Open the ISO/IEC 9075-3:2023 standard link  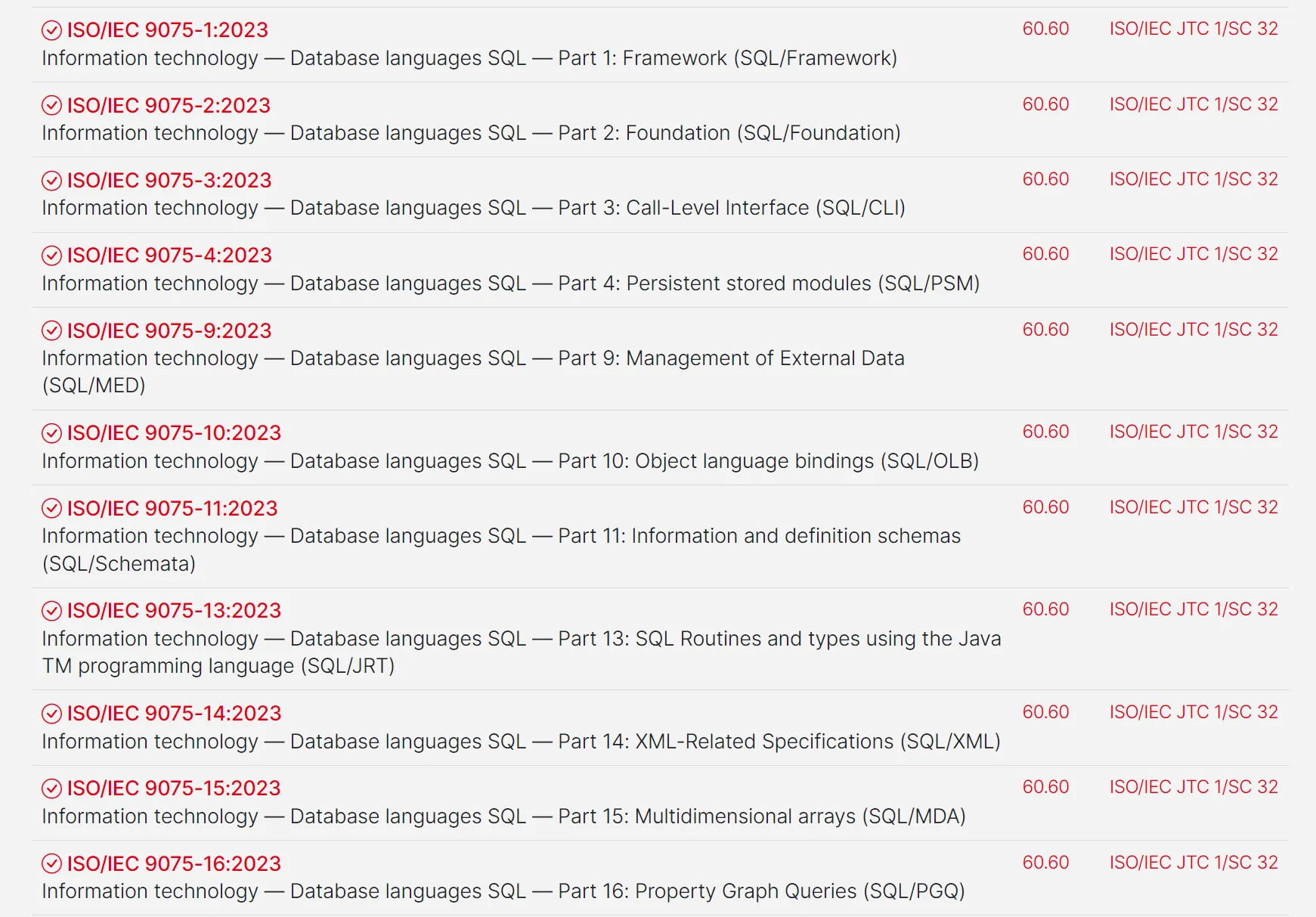pyautogui.click(x=169, y=180)
